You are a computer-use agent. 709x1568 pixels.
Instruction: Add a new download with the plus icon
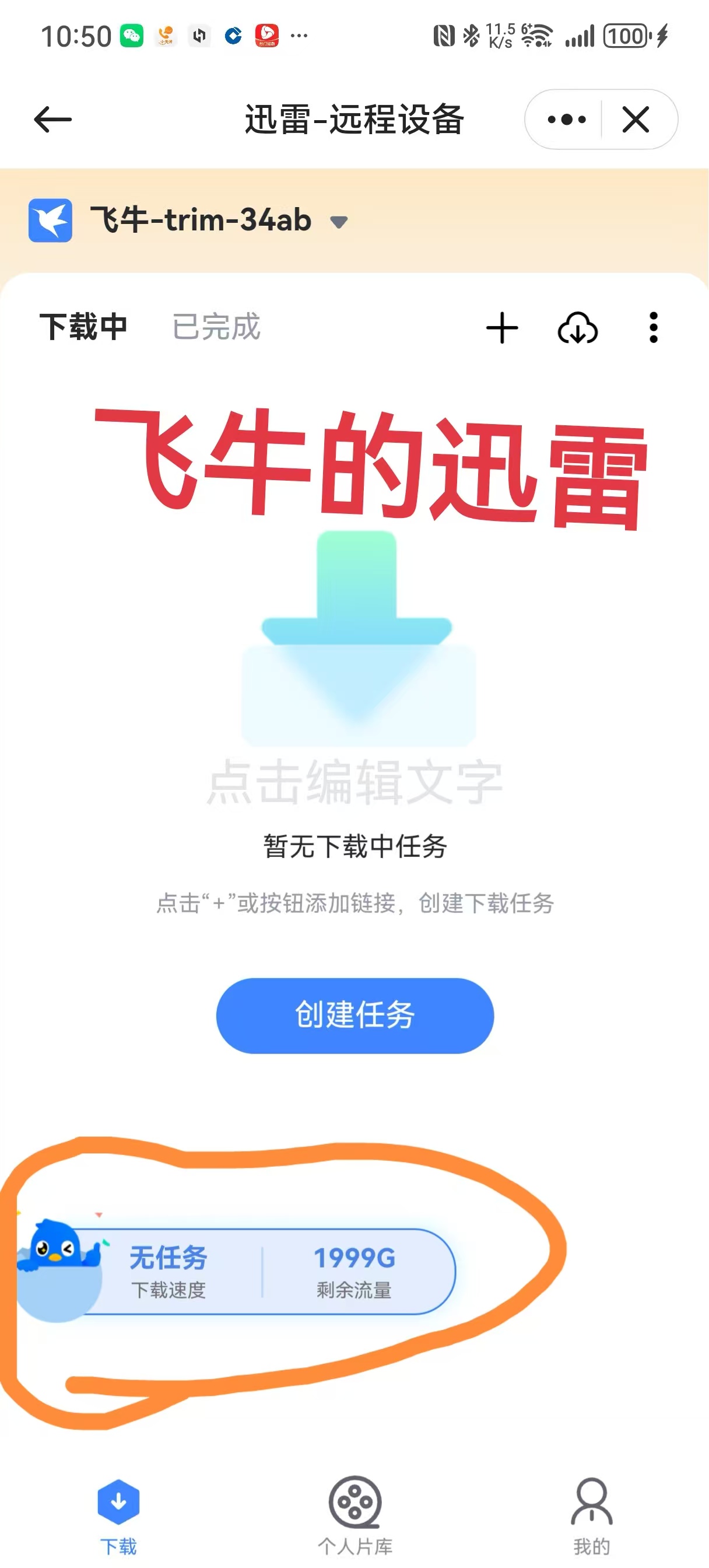[501, 328]
